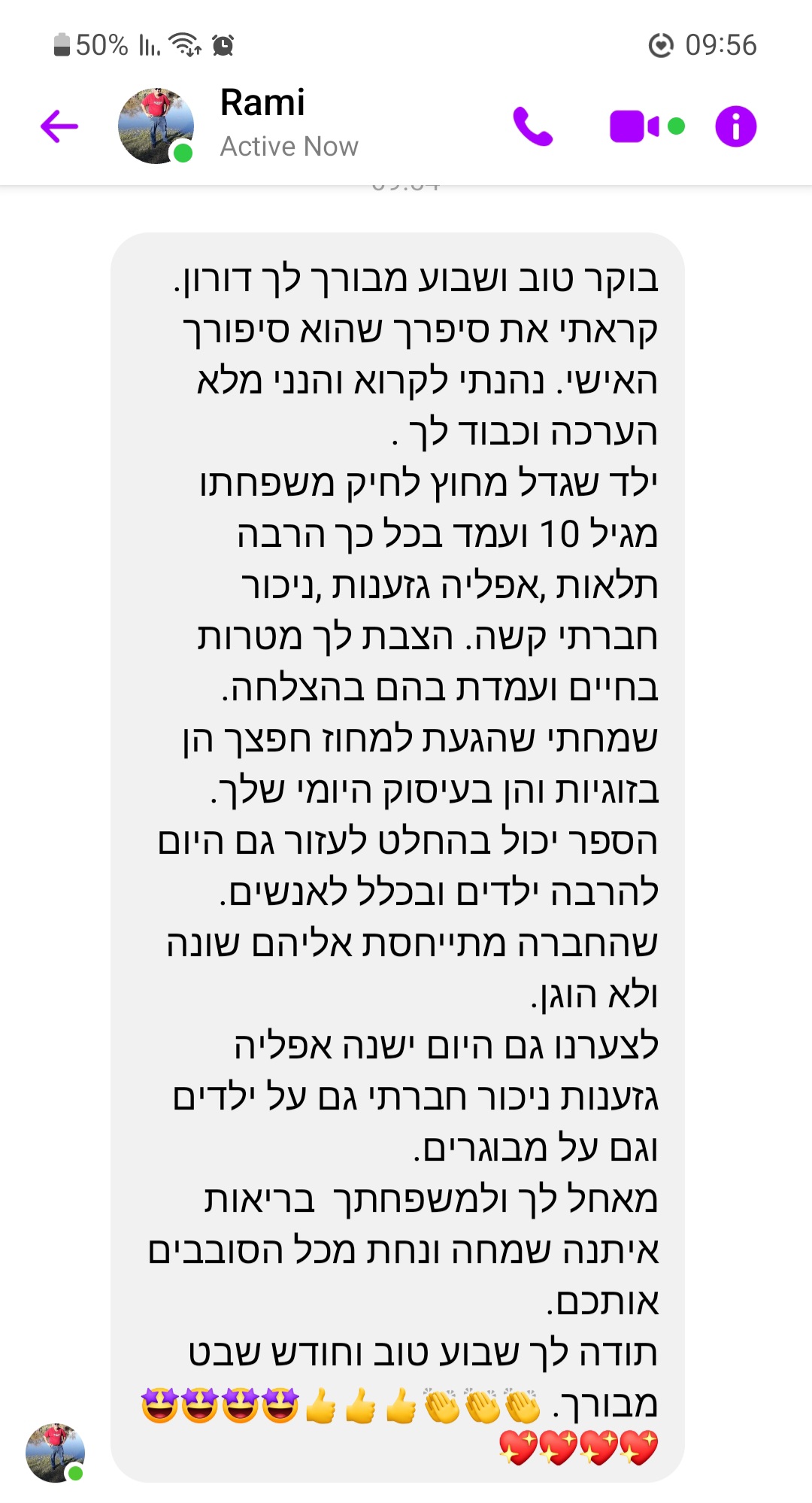
Task: Go back to the chat list
Action: point(59,126)
